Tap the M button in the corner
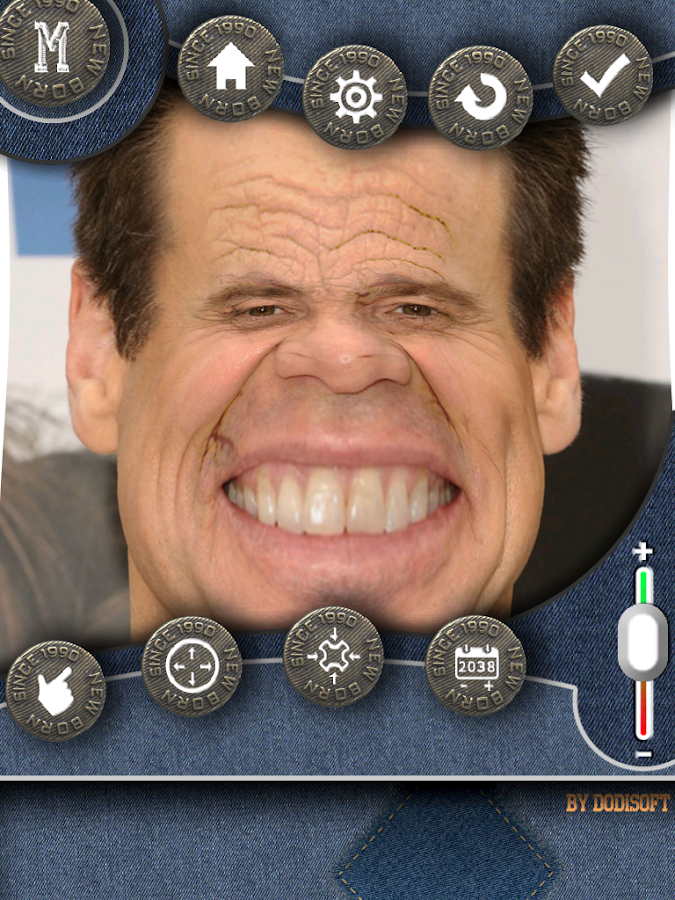This screenshot has width=675, height=900. (53, 45)
